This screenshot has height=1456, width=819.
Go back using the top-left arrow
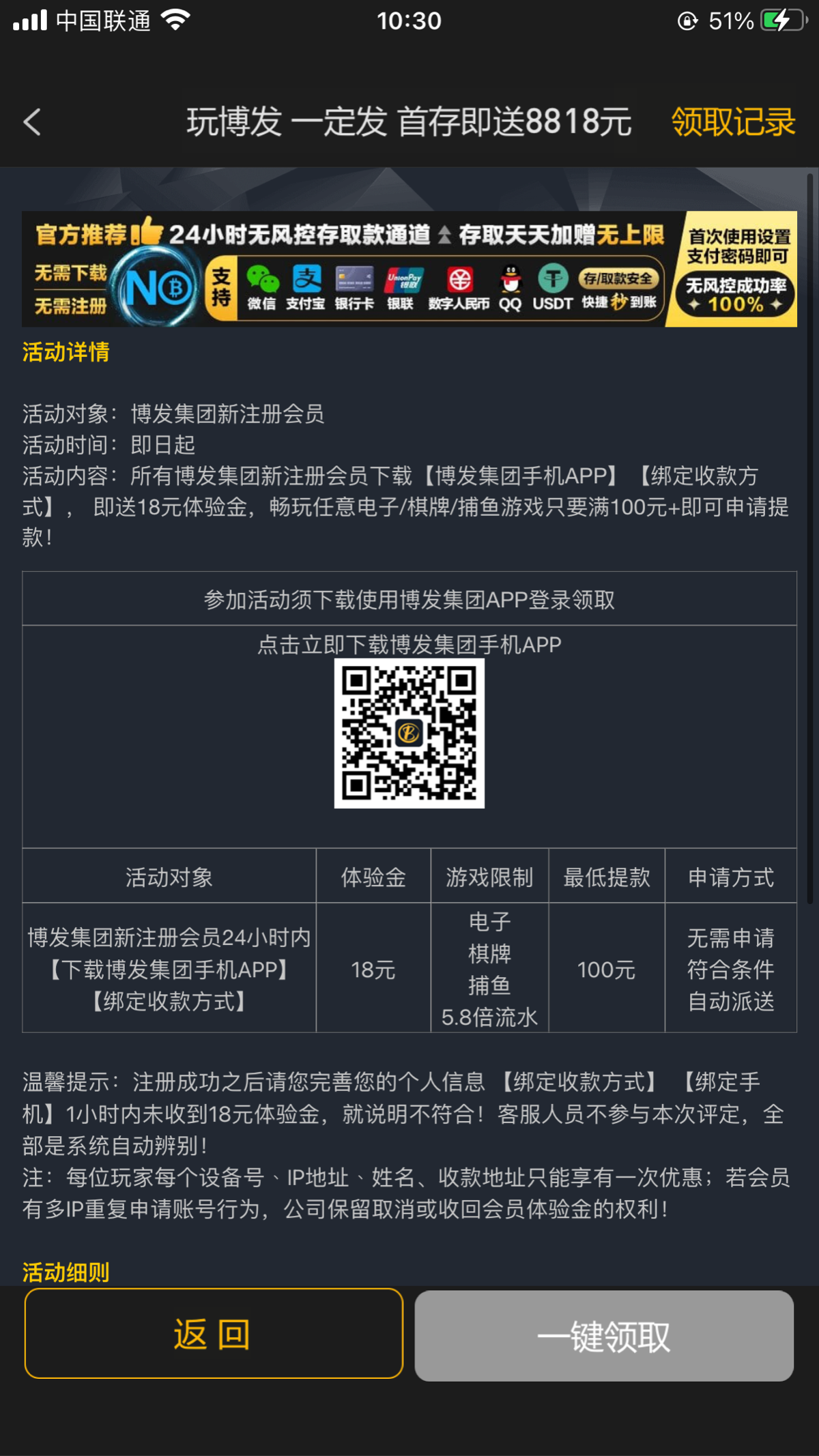point(32,123)
